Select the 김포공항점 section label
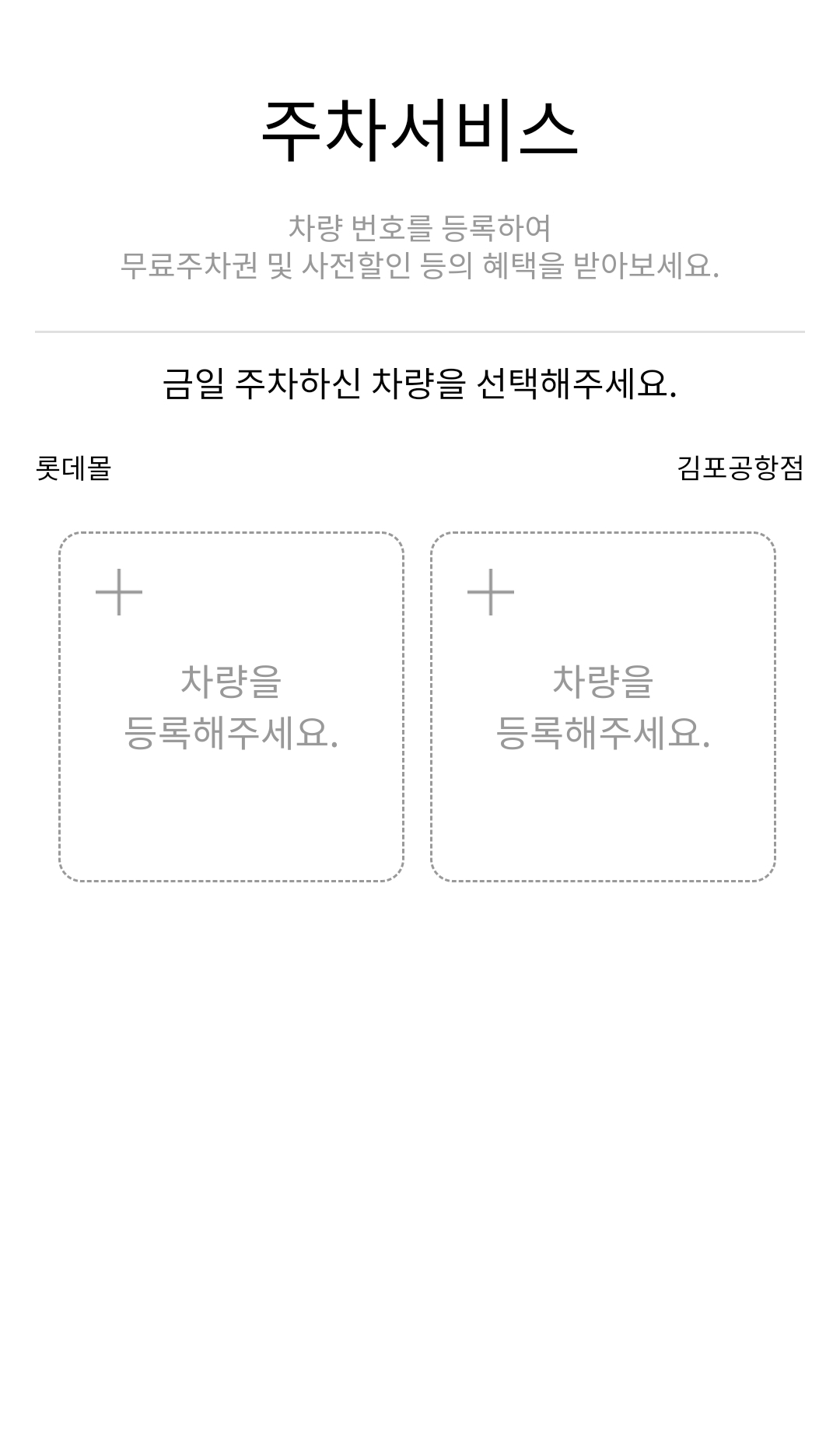Viewport: 840px width, 1441px height. 741,467
